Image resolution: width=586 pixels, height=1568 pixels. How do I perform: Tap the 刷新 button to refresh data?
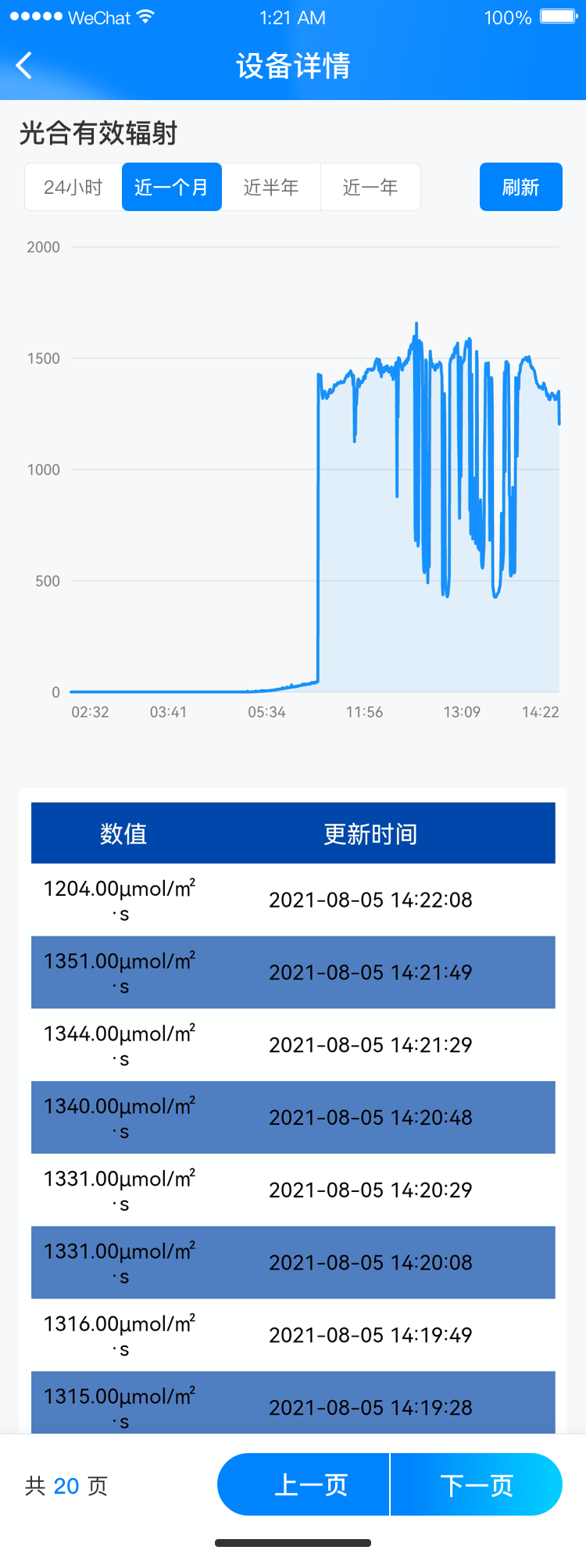(x=520, y=188)
